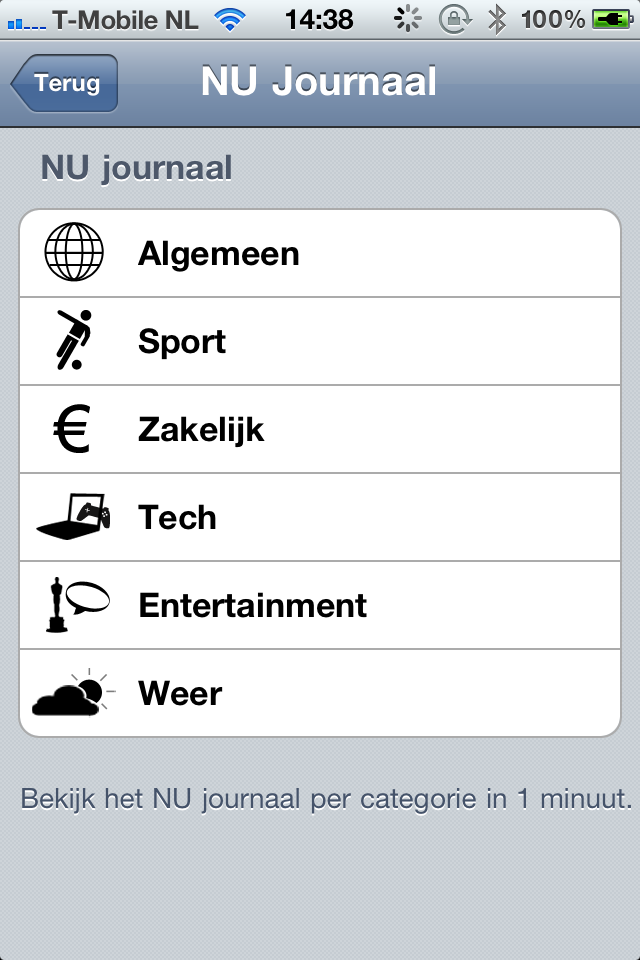View the Weer category
Viewport: 640px width, 960px height.
[320, 693]
